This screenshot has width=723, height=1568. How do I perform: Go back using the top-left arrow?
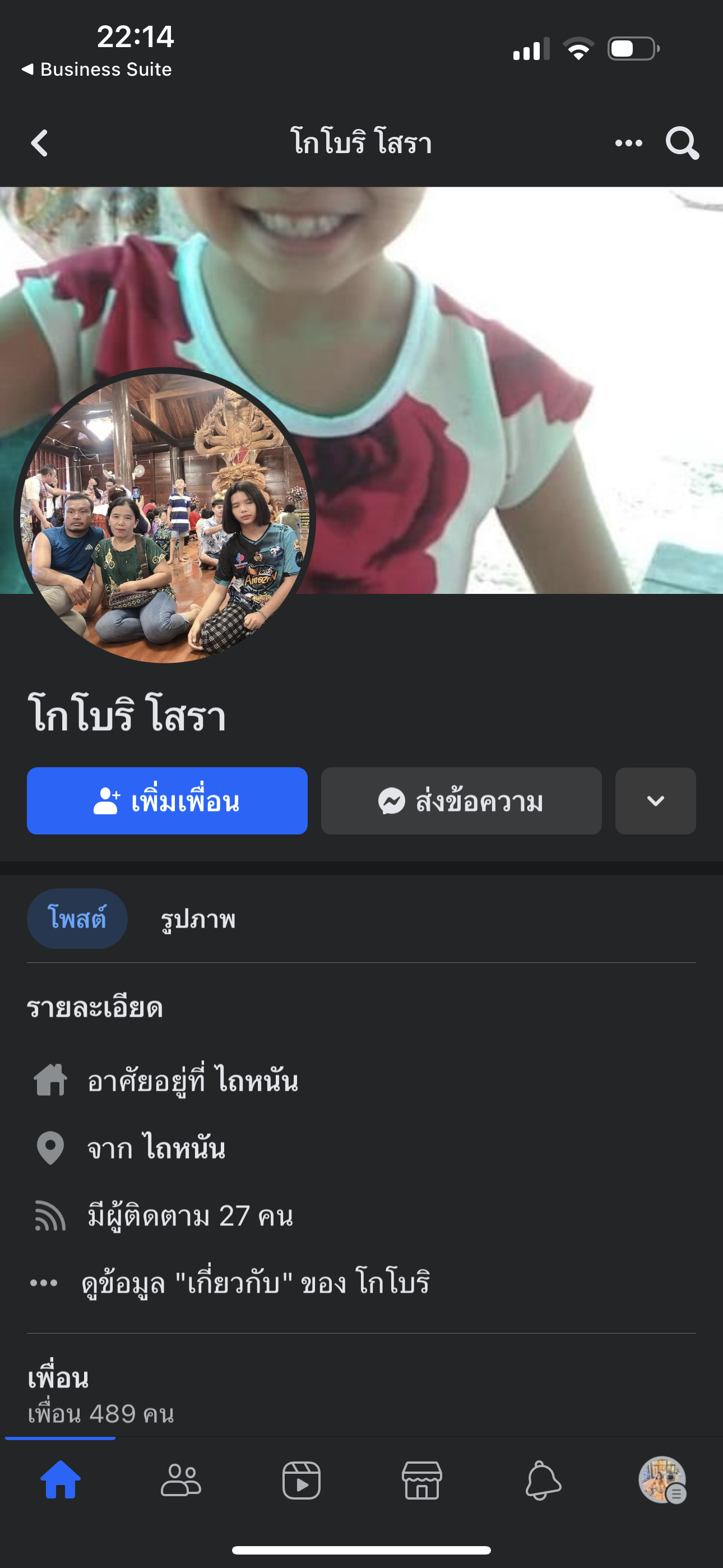coord(40,144)
